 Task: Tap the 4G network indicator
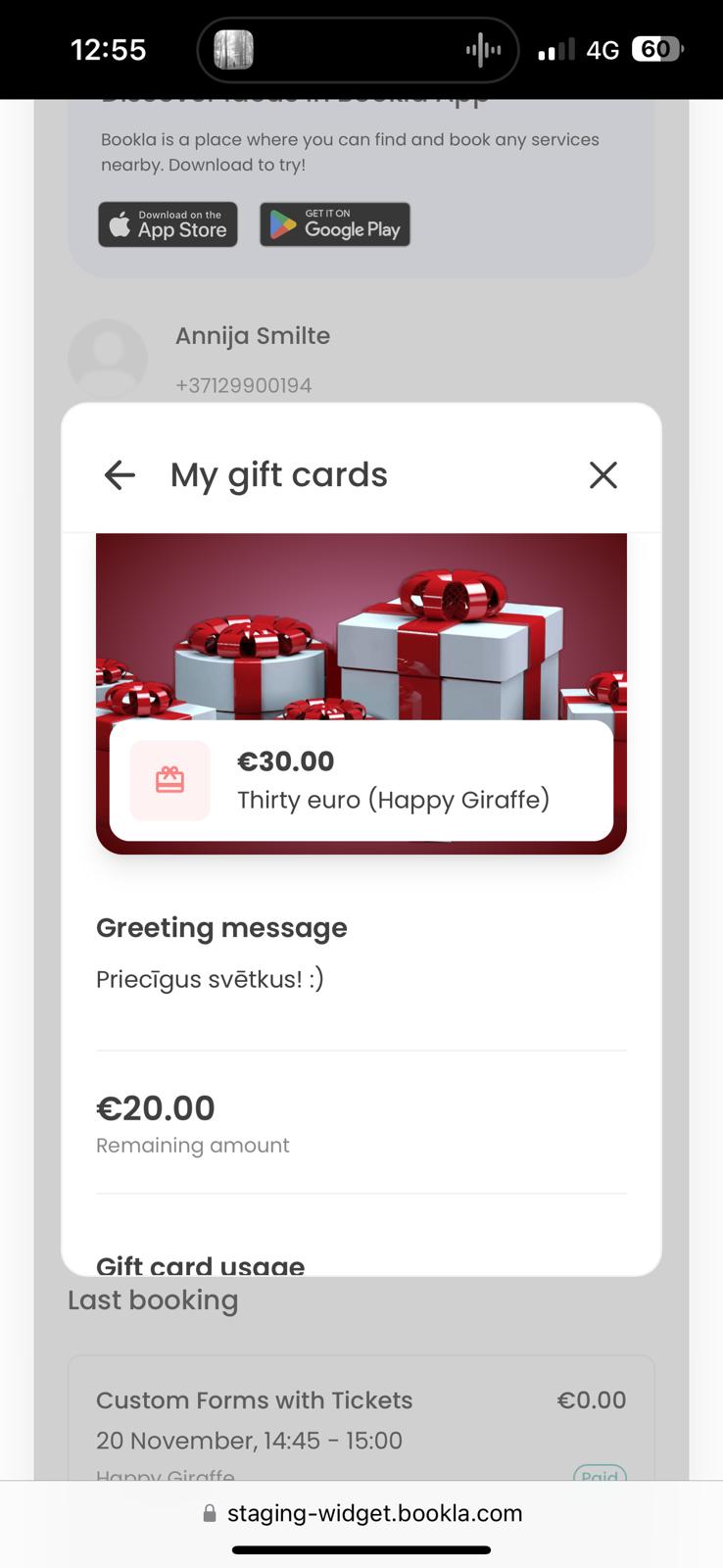point(604,48)
